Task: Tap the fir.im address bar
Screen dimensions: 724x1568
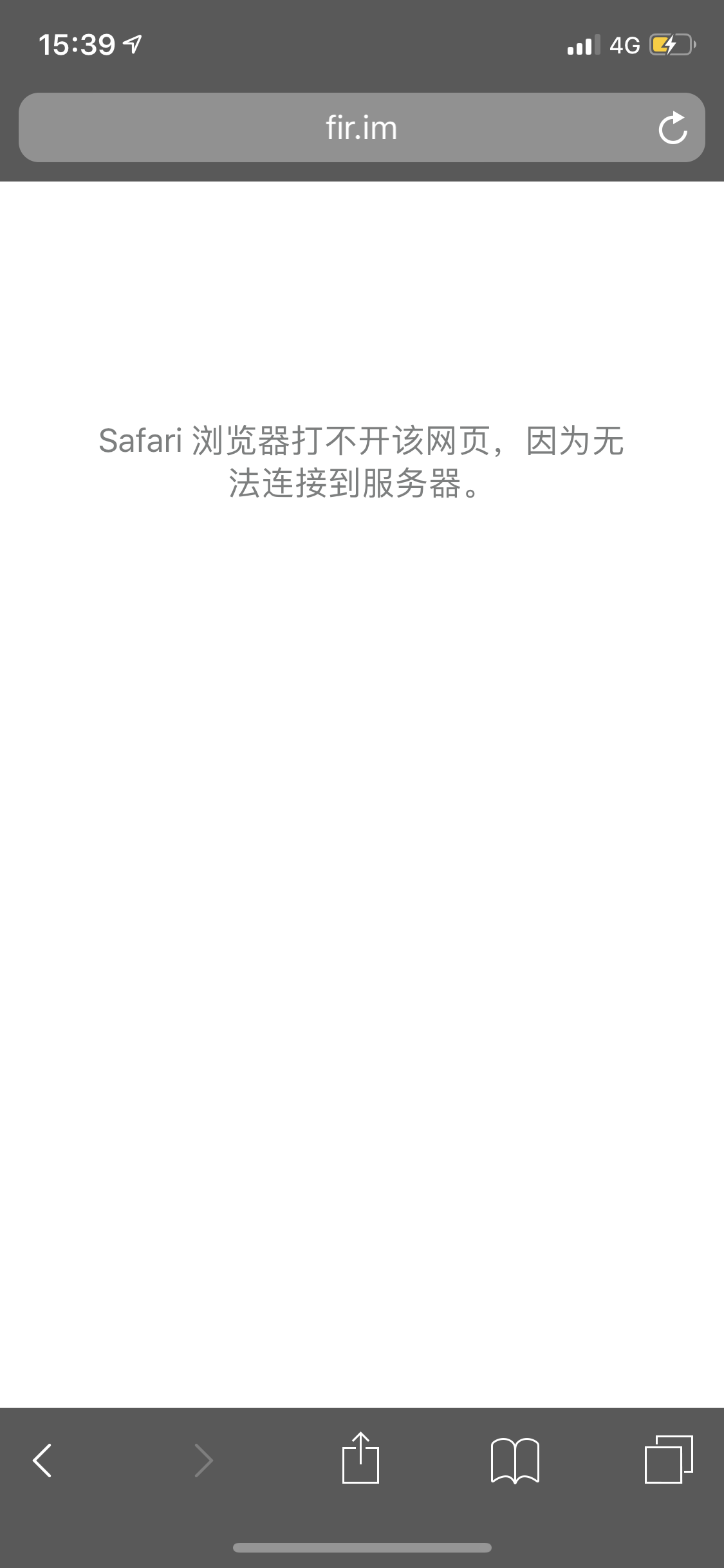Action: pos(360,127)
